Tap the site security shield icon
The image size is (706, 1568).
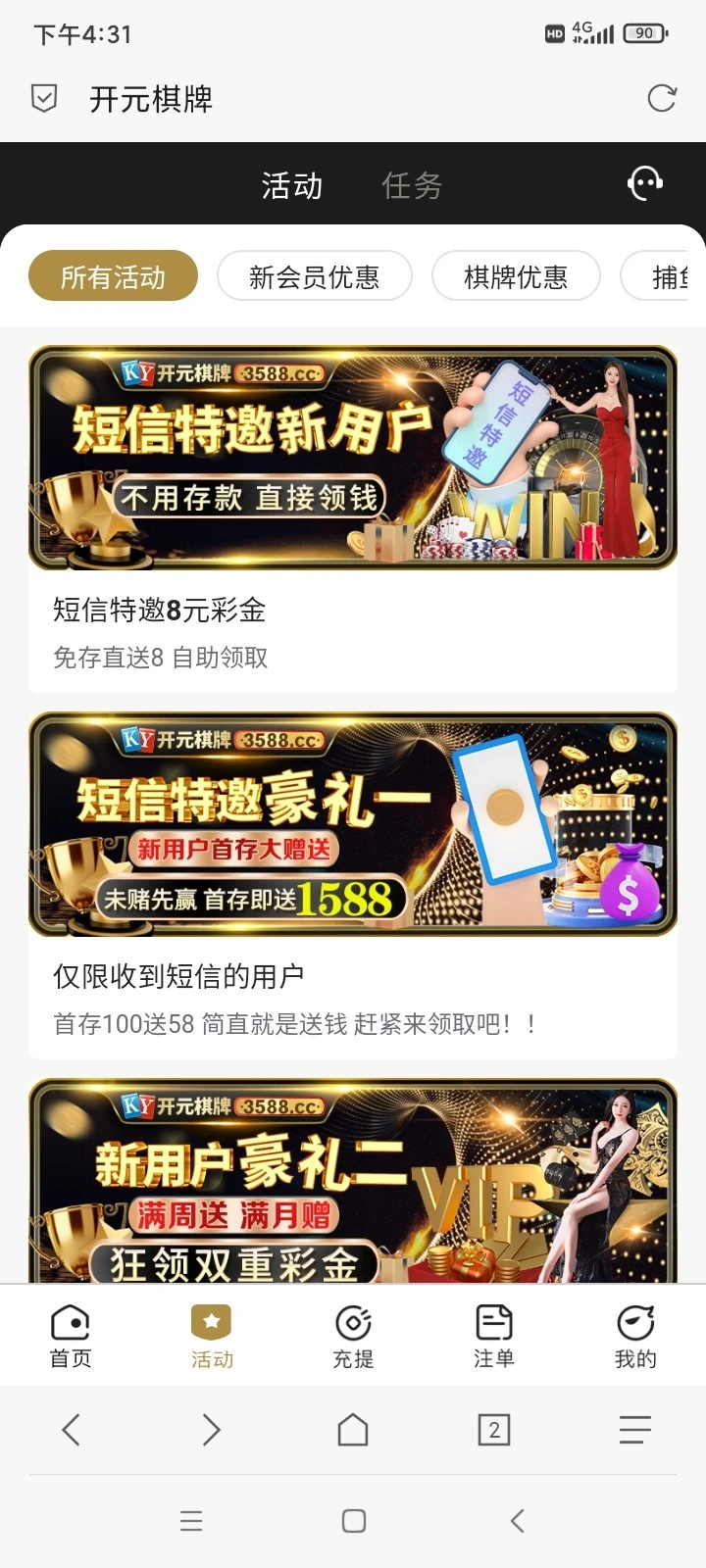click(x=44, y=98)
